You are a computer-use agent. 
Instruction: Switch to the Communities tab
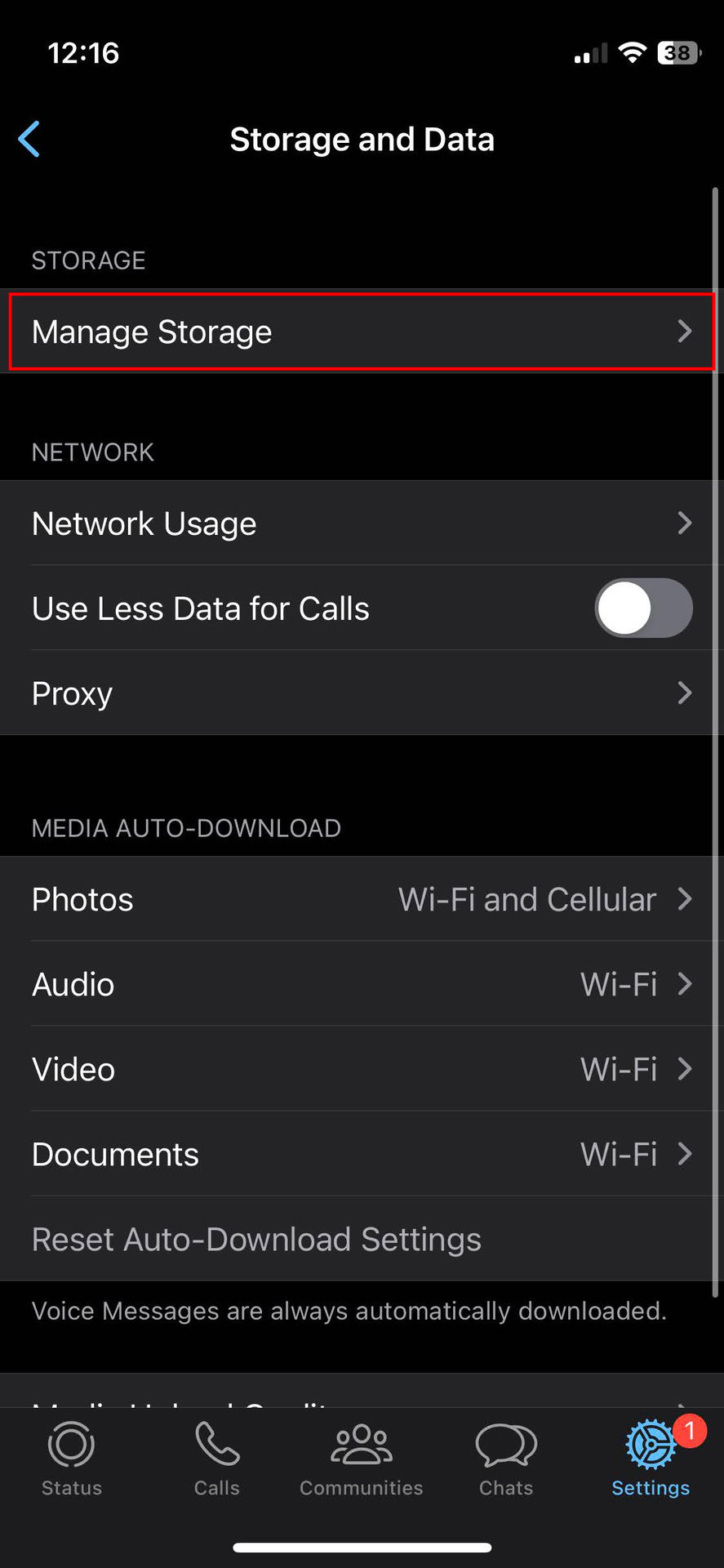362,1459
